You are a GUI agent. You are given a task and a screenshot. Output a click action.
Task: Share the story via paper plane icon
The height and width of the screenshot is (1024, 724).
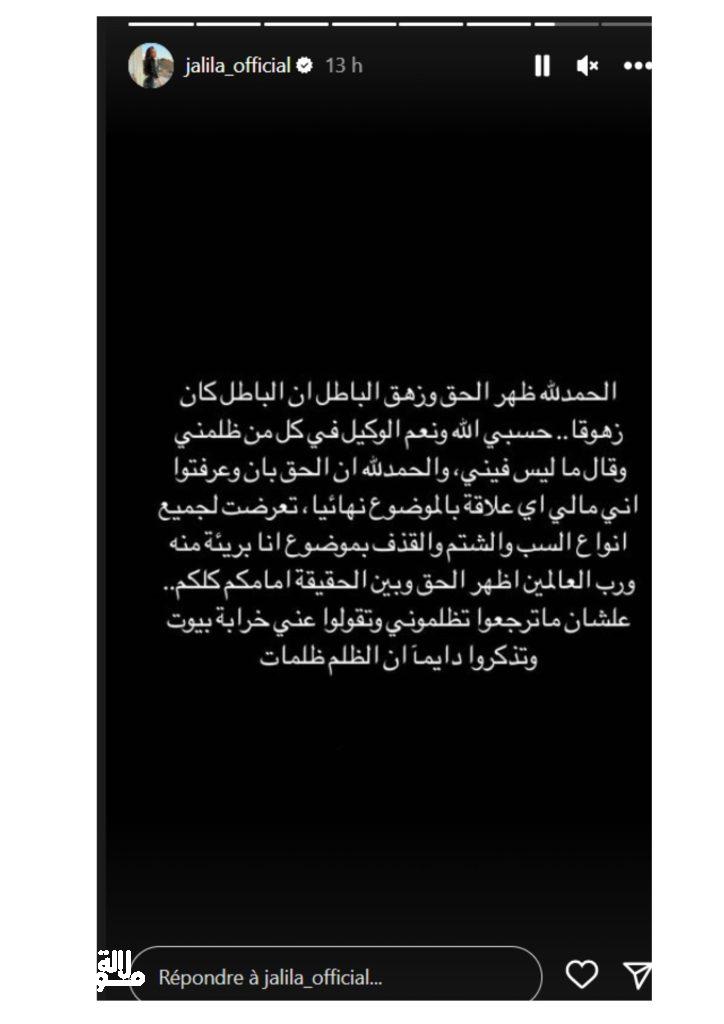coord(637,975)
